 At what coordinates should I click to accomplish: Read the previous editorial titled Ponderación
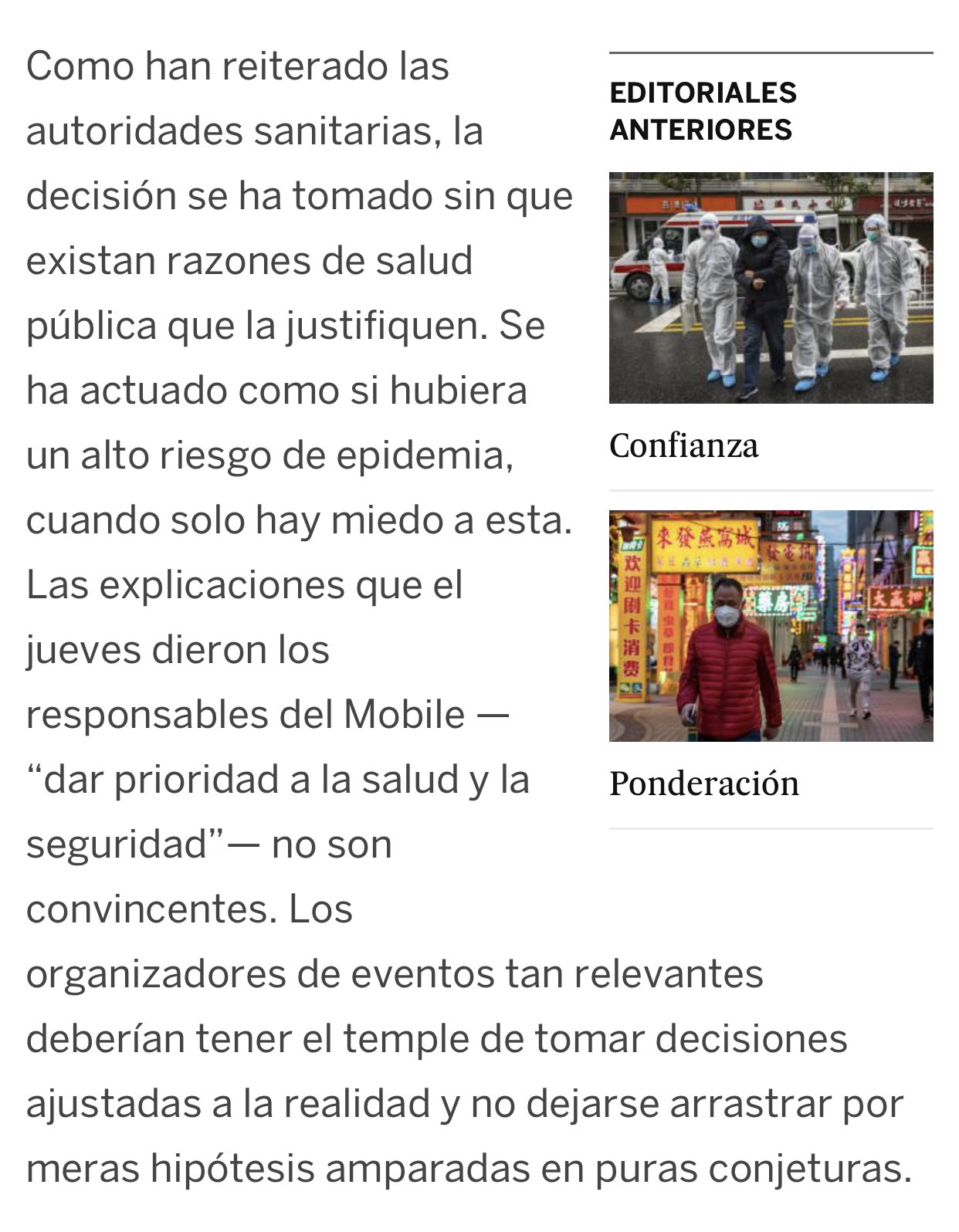click(x=703, y=784)
